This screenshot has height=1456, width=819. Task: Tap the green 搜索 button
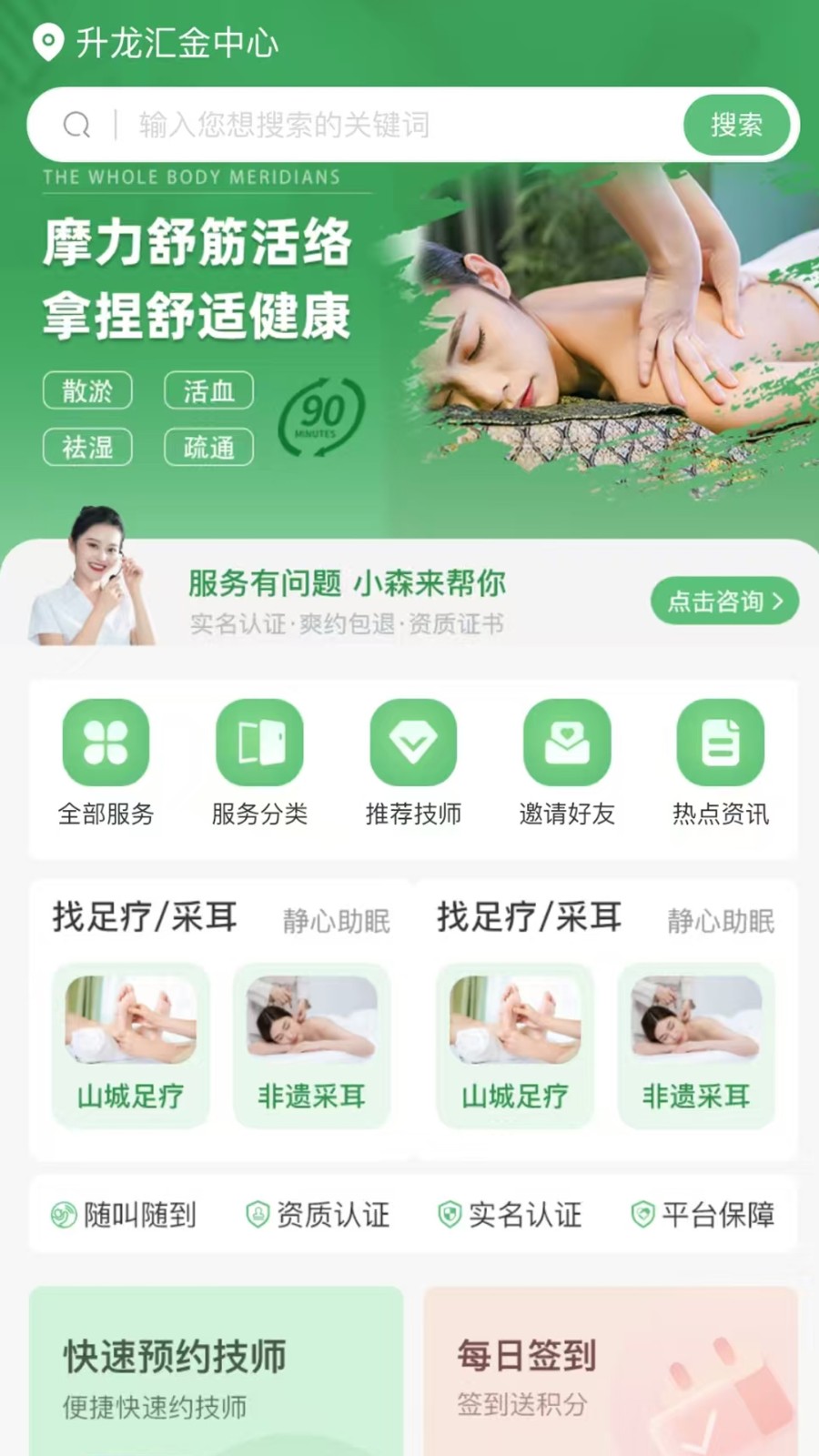tap(736, 125)
